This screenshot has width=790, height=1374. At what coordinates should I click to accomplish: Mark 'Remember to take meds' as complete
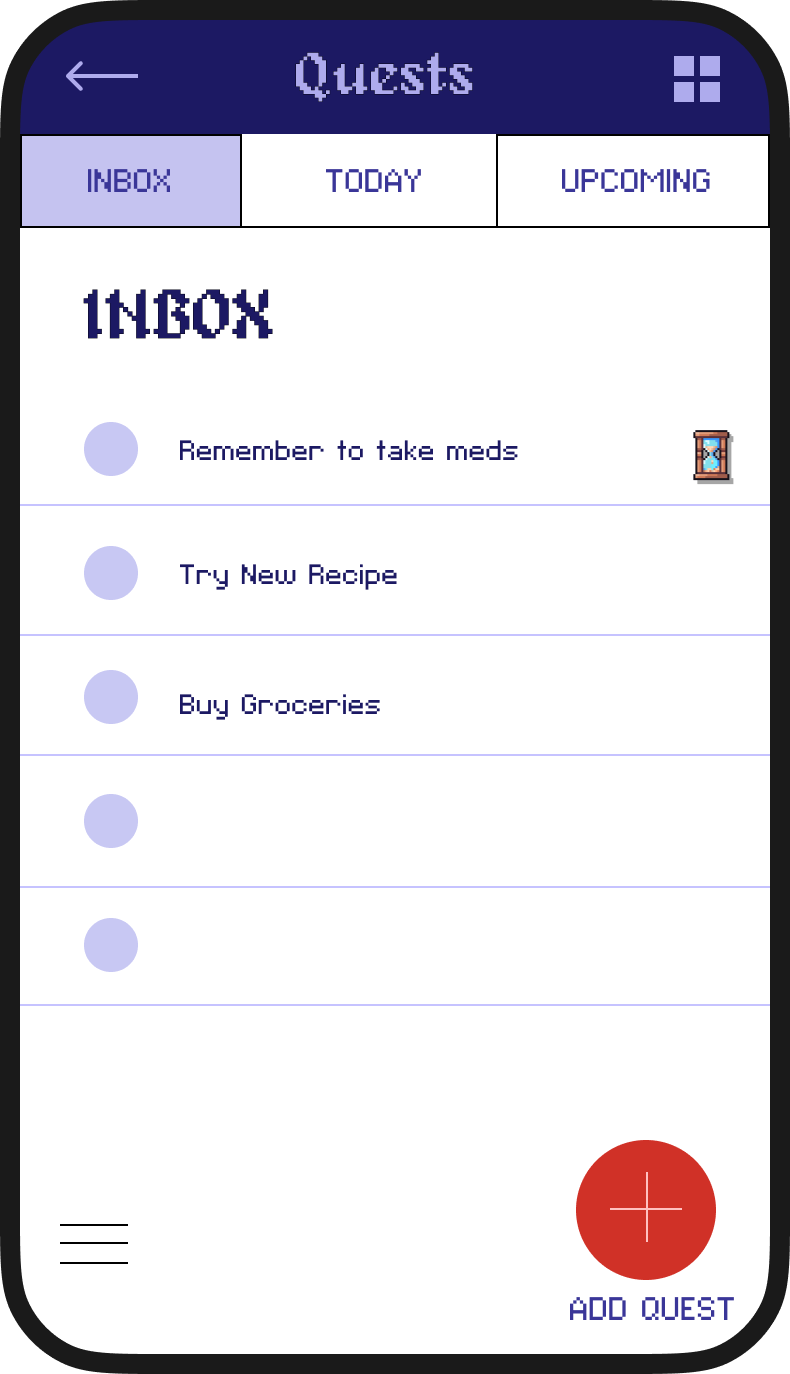coord(111,449)
